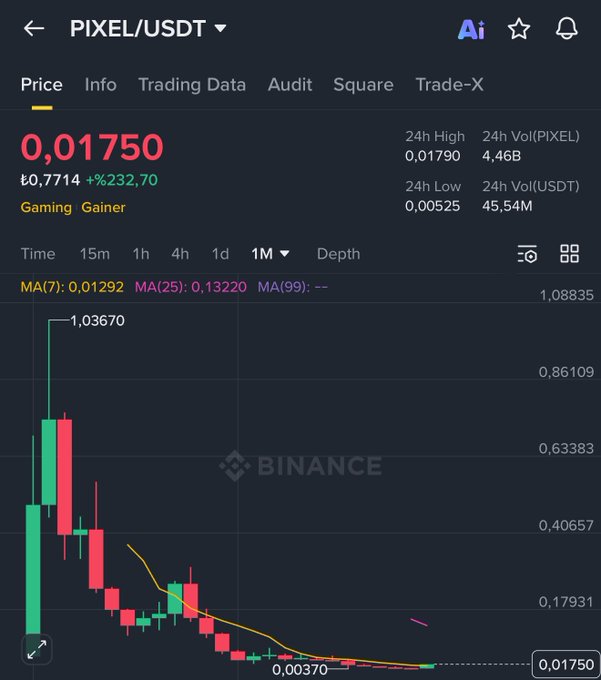Viewport: 601px width, 680px height.
Task: Open the Trade-X tab
Action: click(x=449, y=85)
